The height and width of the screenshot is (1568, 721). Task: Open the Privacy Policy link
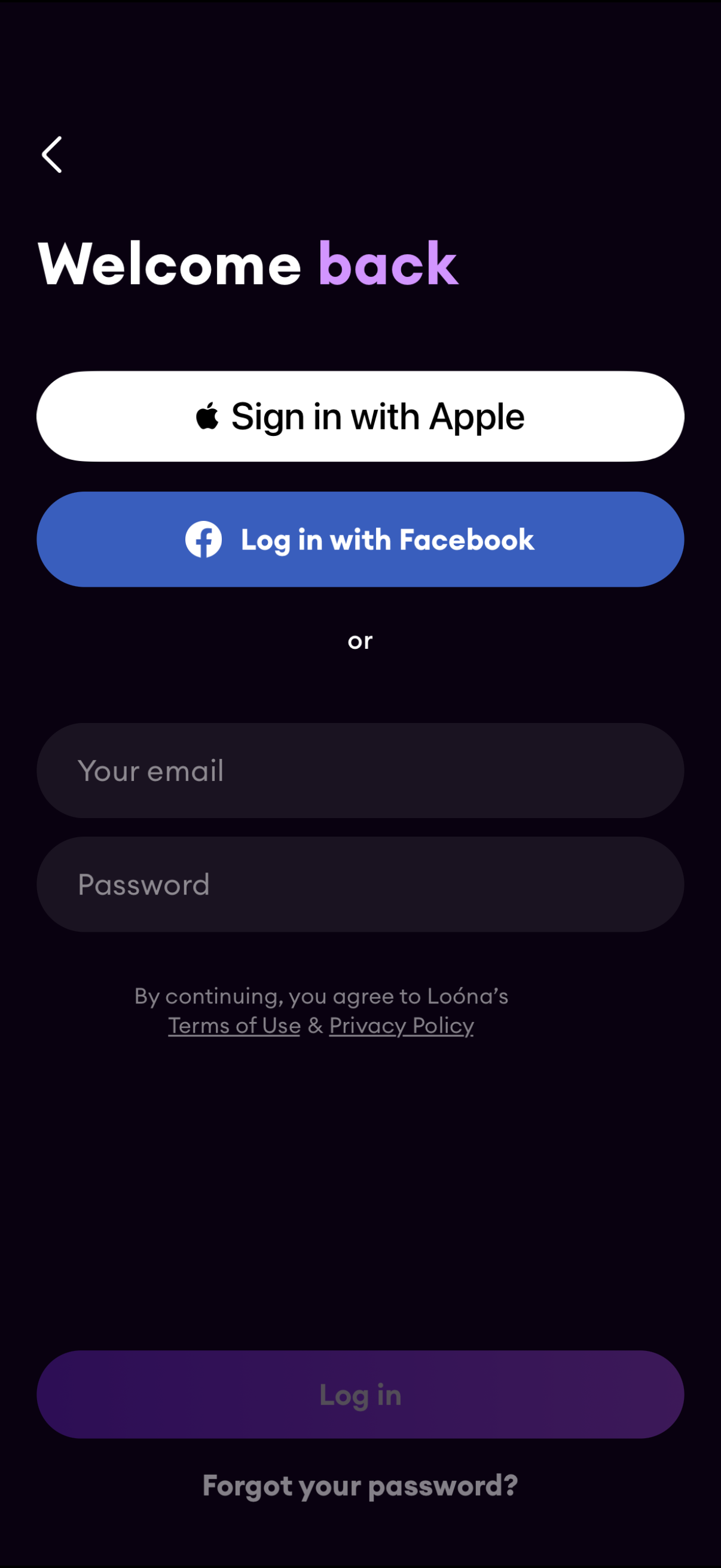(x=401, y=1025)
